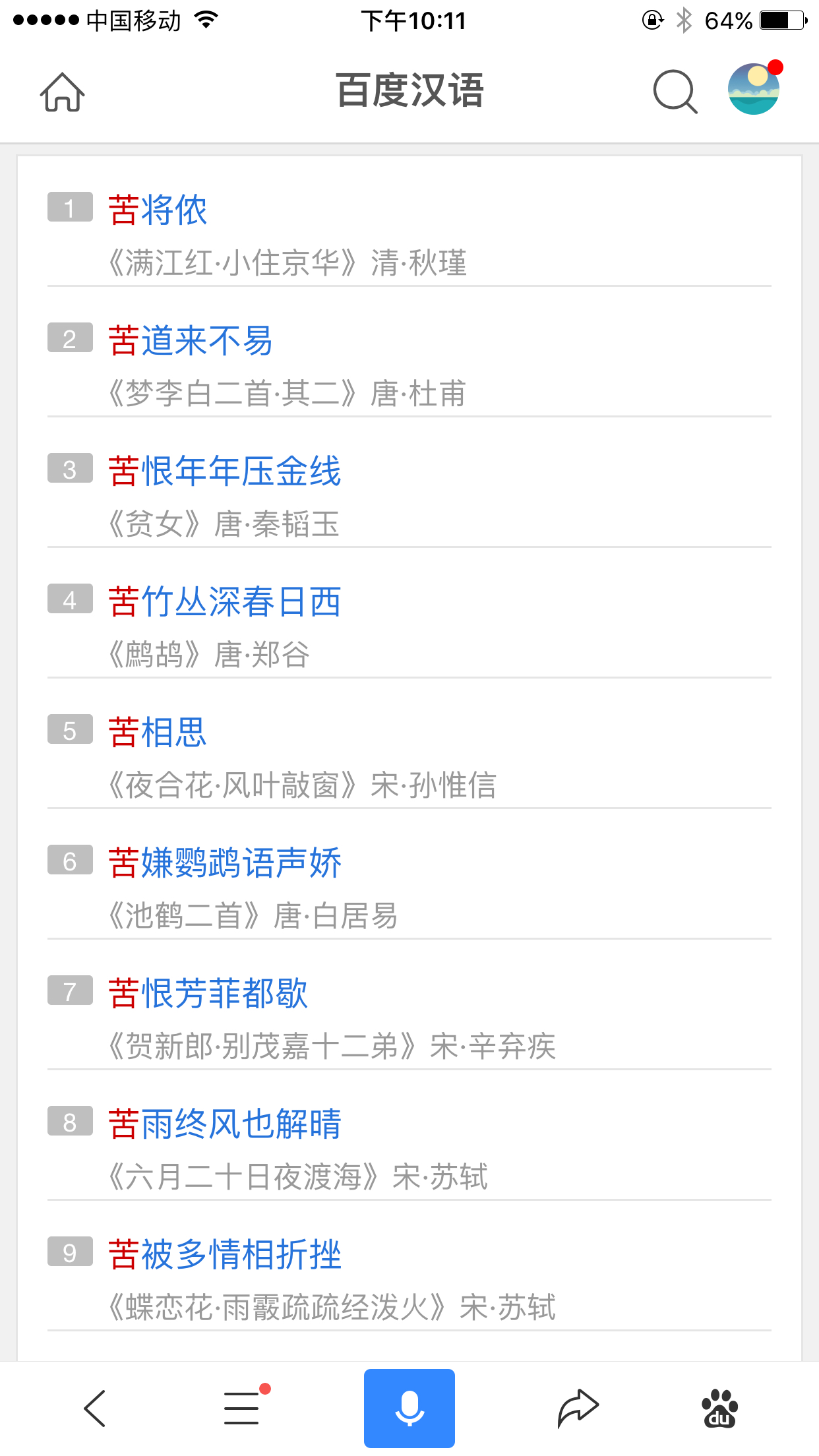Open the verse 苦道来不易
The width and height of the screenshot is (819, 1456).
[x=191, y=340]
